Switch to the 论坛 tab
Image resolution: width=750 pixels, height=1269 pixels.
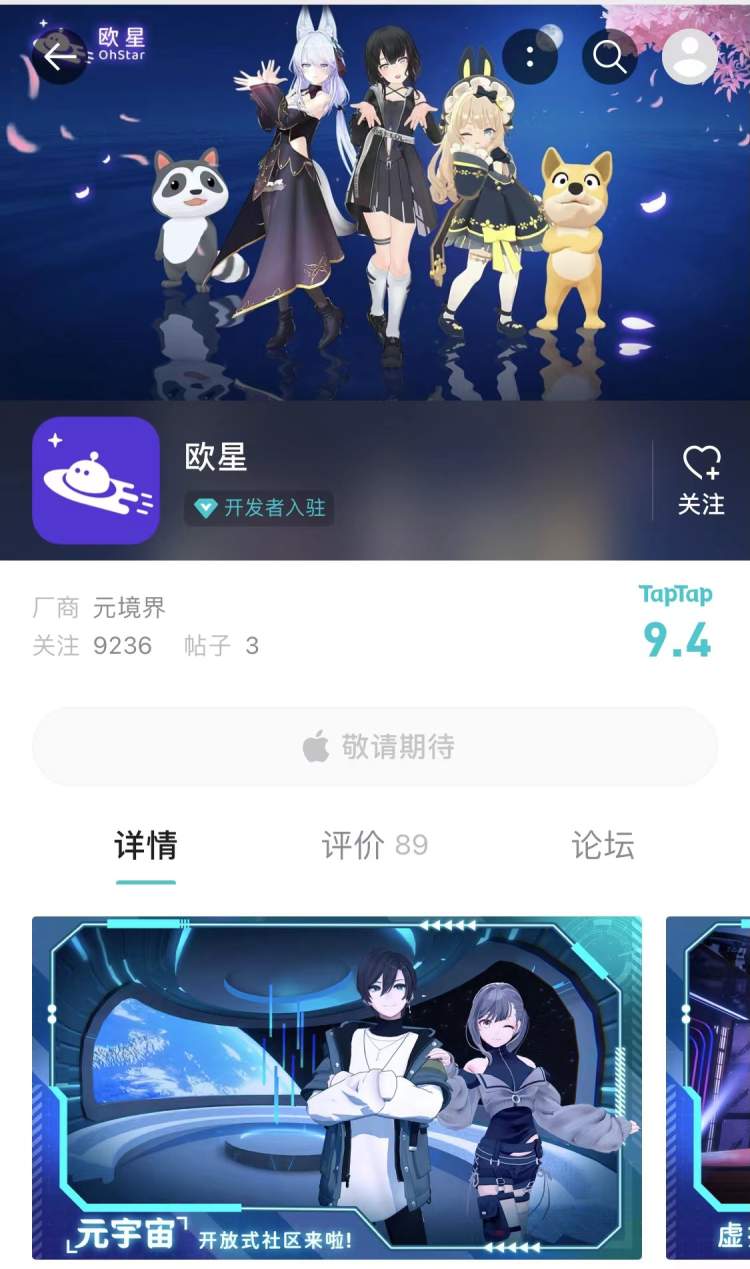click(603, 846)
